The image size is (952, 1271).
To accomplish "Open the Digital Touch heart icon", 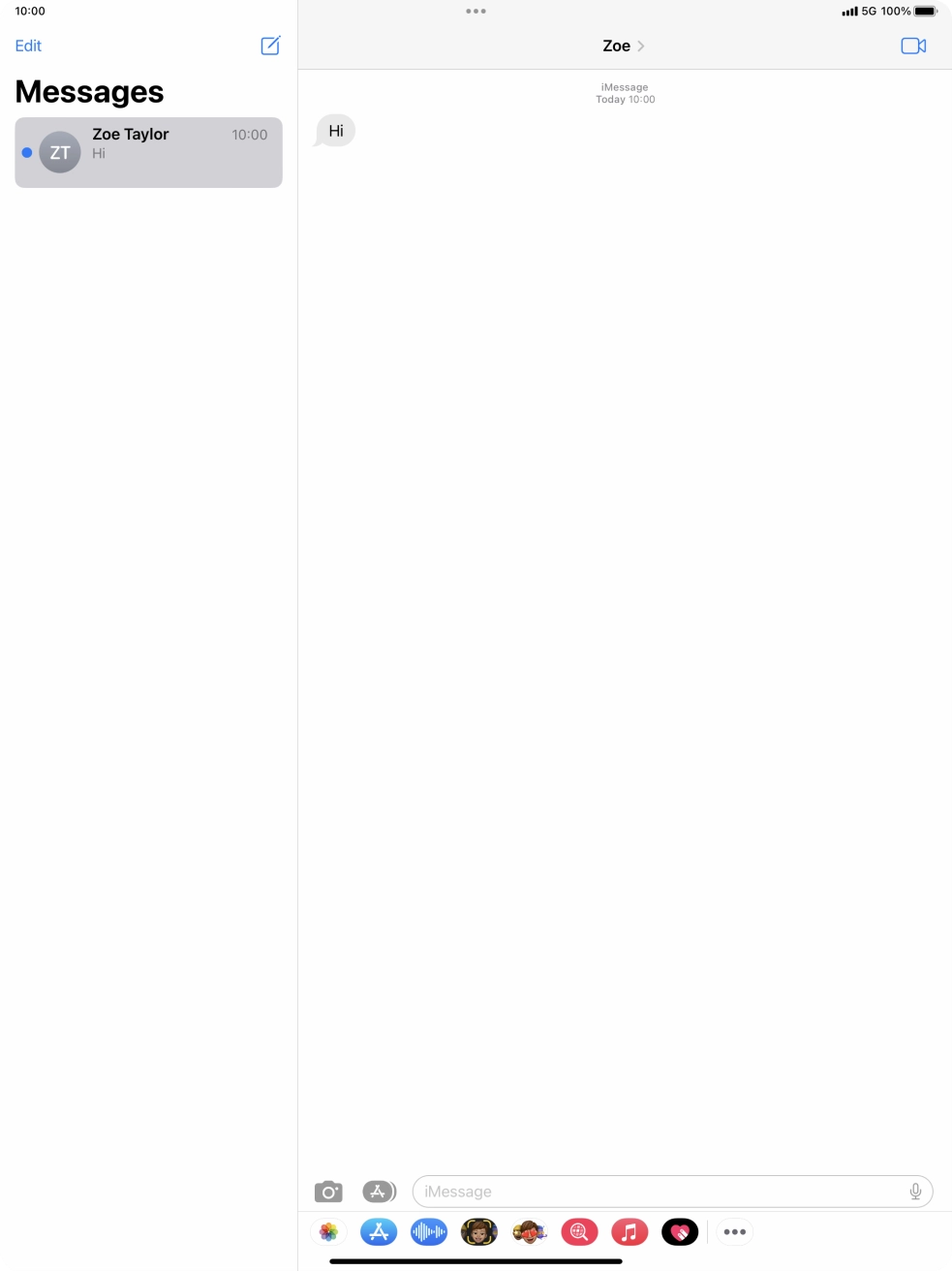I will (x=680, y=1231).
